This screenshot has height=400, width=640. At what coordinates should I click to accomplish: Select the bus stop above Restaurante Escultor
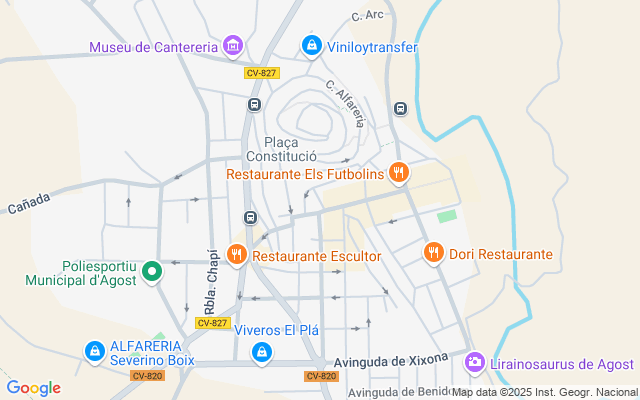coord(249,217)
